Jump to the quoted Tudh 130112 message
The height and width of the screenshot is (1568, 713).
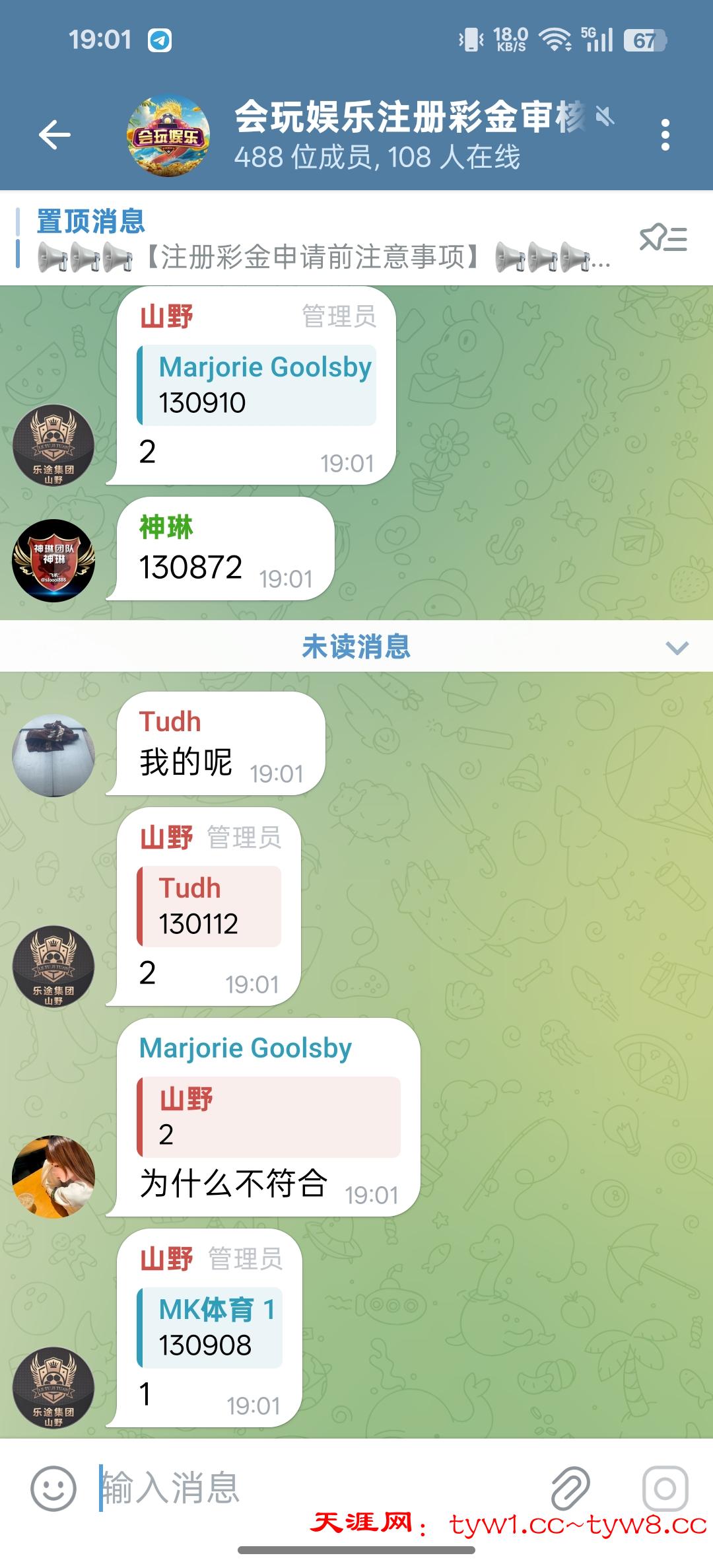[x=209, y=906]
